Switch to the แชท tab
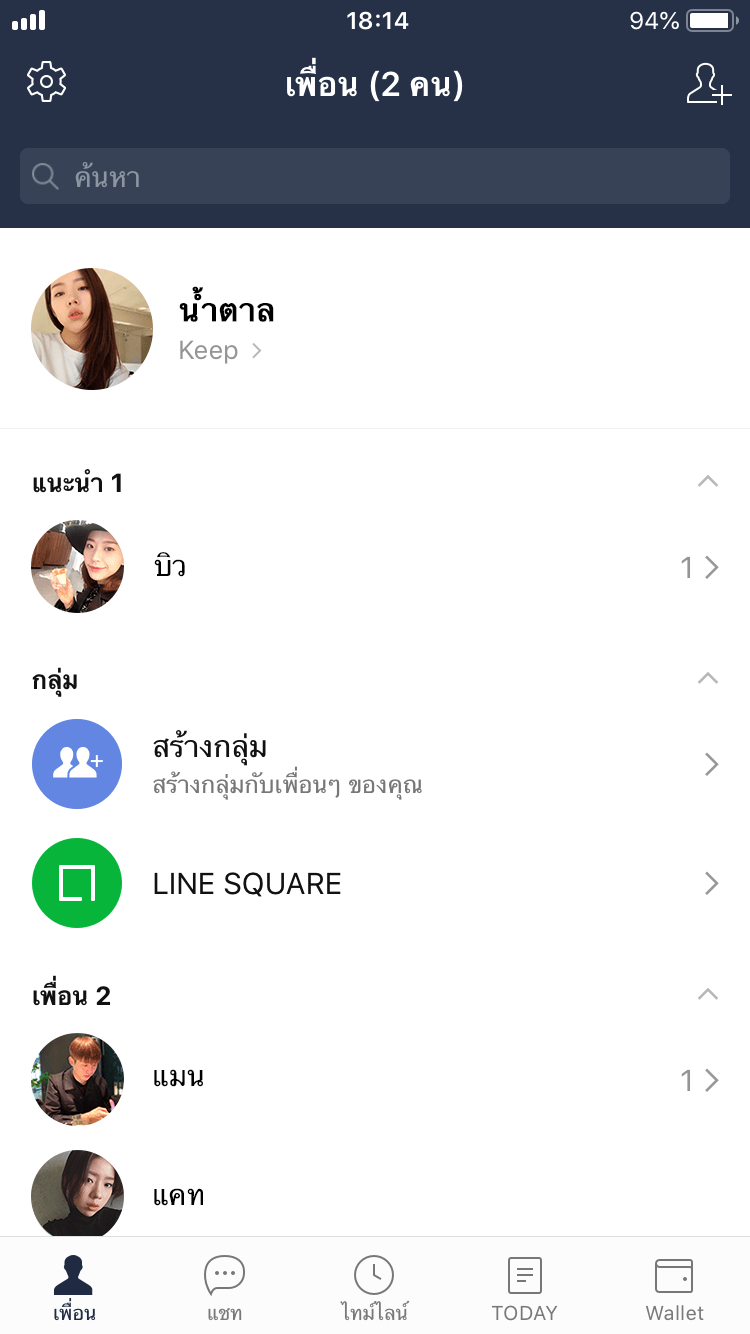The width and height of the screenshot is (750, 1334). coord(224,1288)
